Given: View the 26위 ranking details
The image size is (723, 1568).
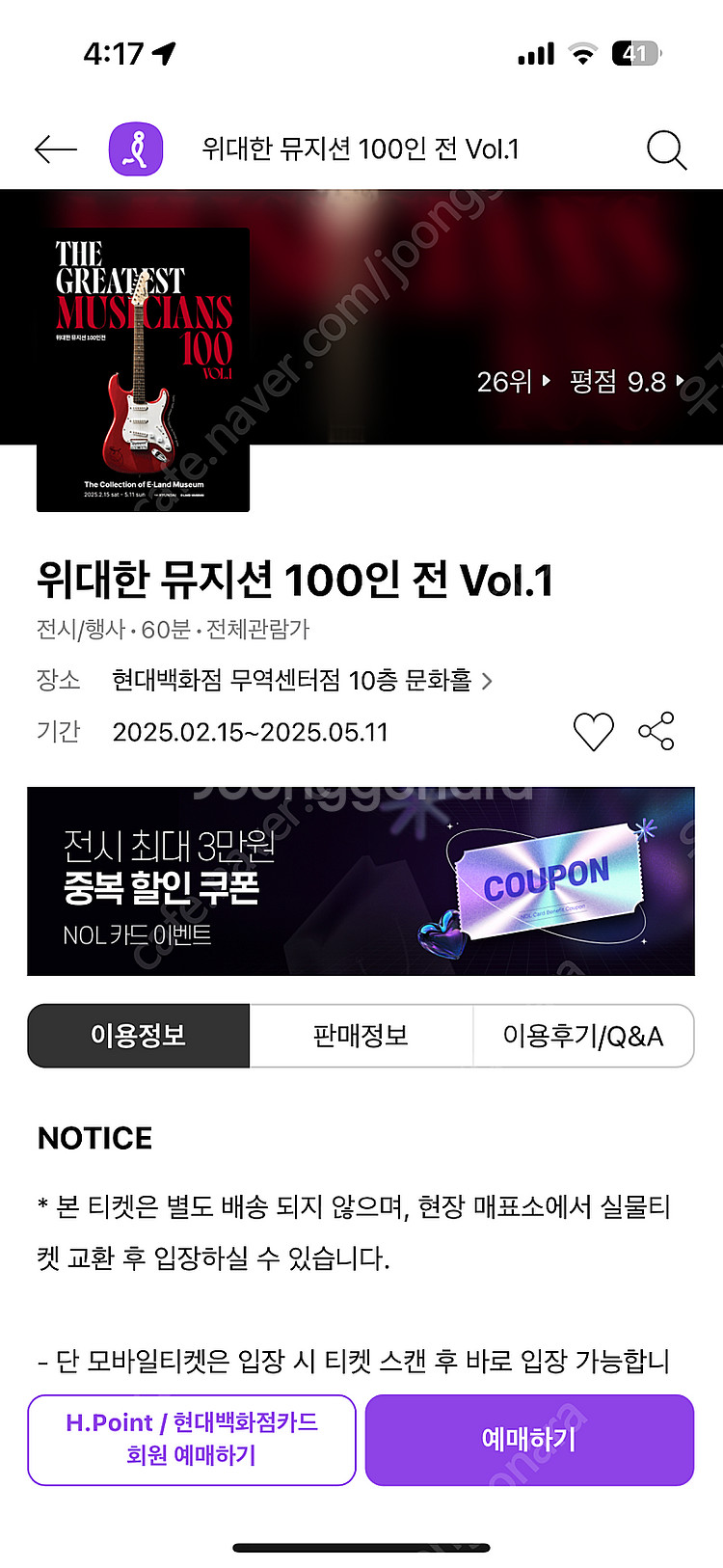Looking at the screenshot, I should point(514,382).
